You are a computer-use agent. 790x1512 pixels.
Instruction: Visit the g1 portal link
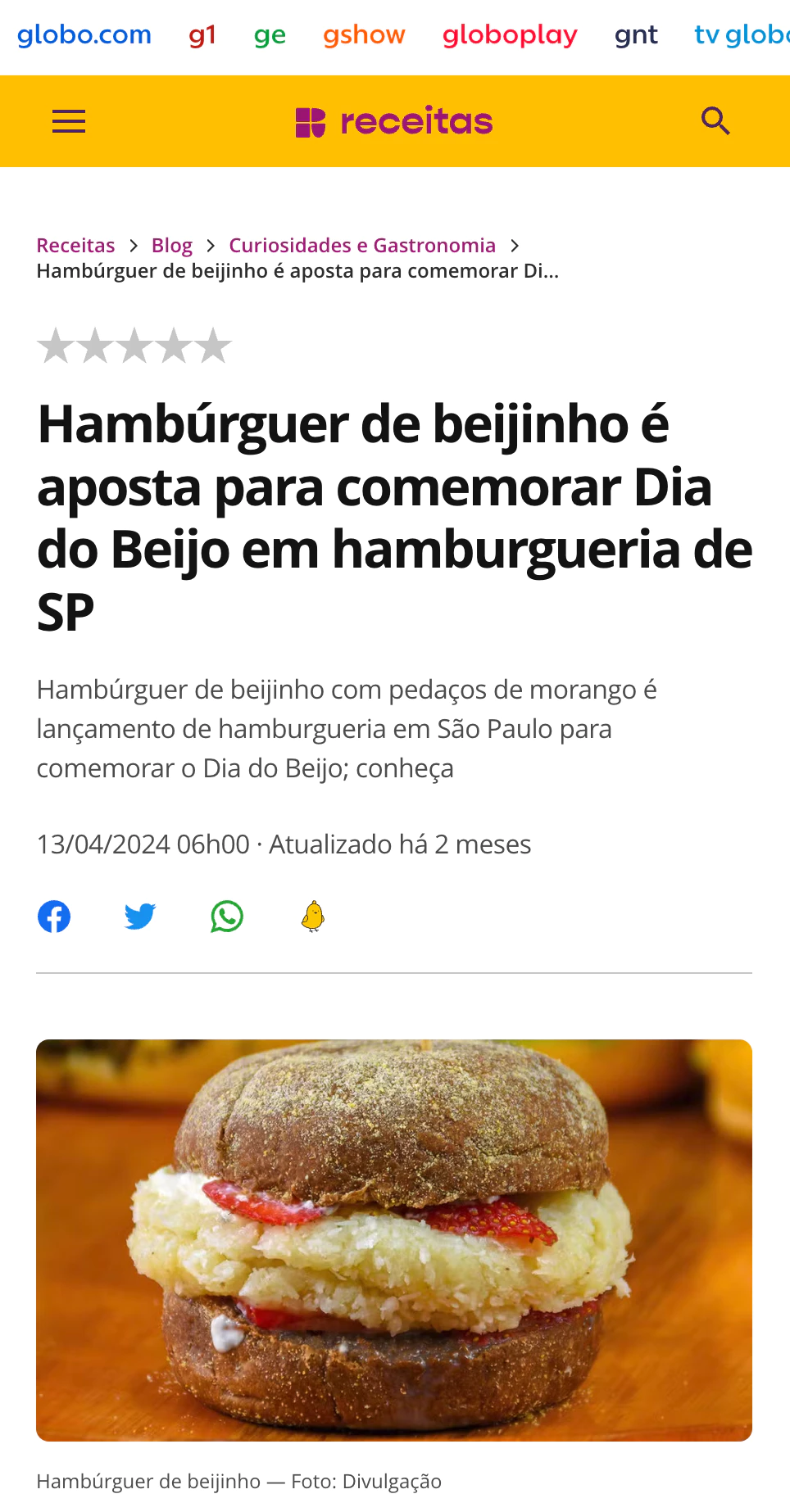pos(202,35)
